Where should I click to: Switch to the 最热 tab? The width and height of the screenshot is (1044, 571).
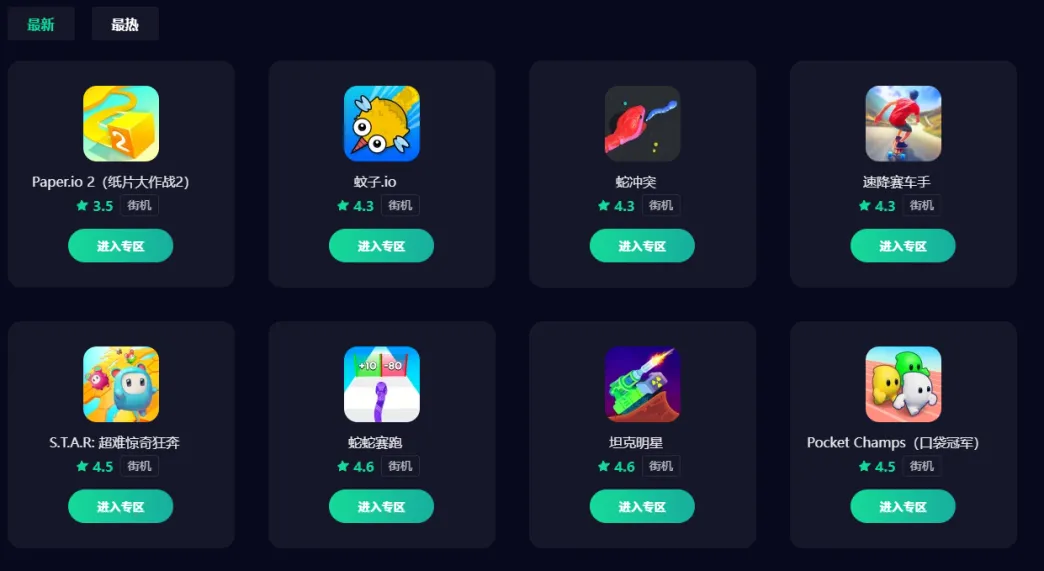125,24
